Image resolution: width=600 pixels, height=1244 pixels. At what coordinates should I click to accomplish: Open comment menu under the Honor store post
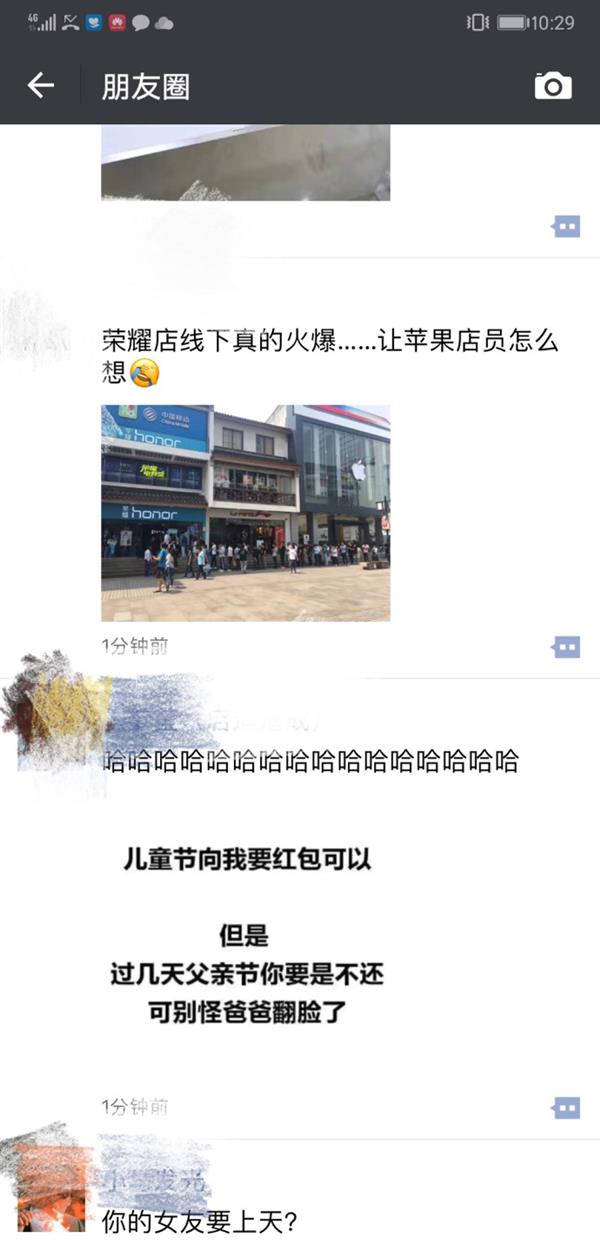(566, 647)
